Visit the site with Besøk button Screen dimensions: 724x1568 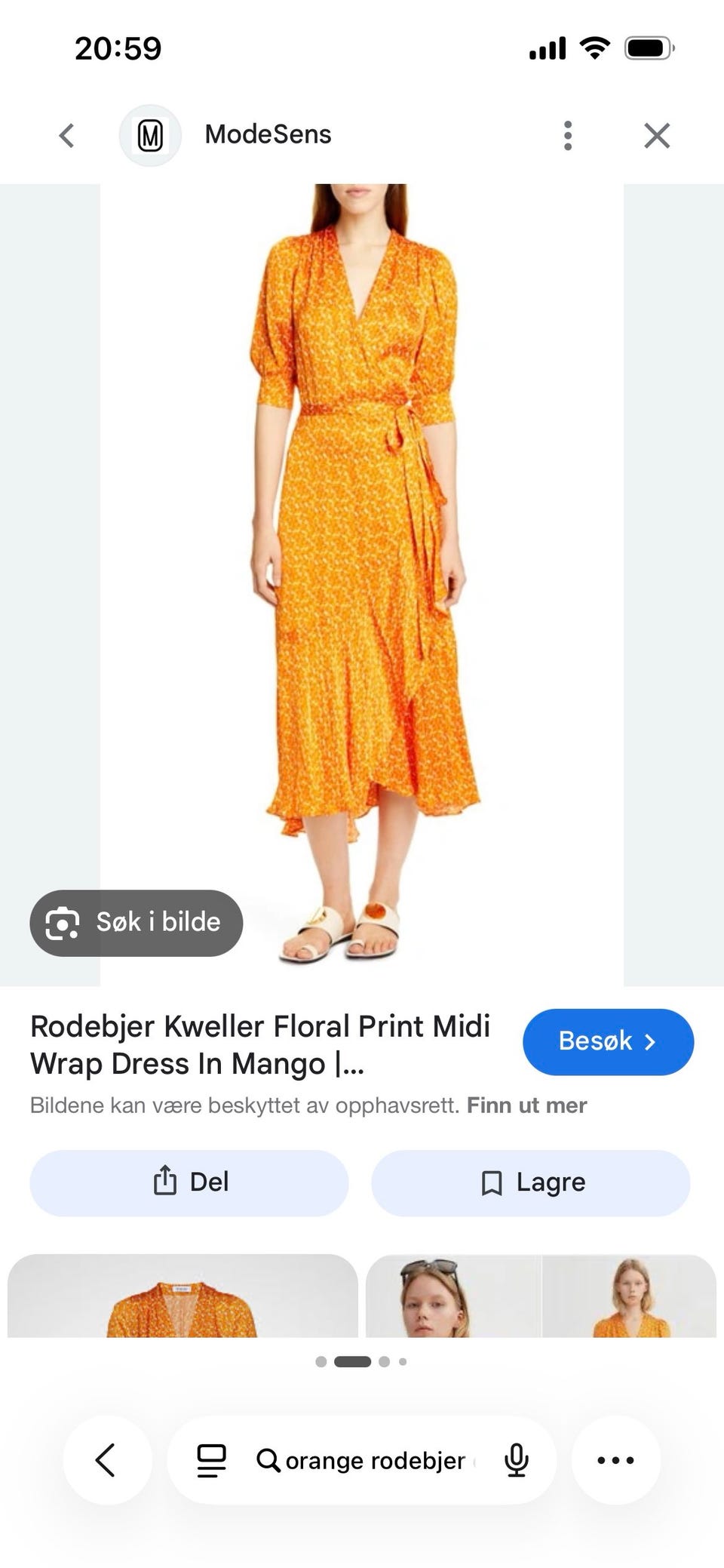click(608, 1041)
